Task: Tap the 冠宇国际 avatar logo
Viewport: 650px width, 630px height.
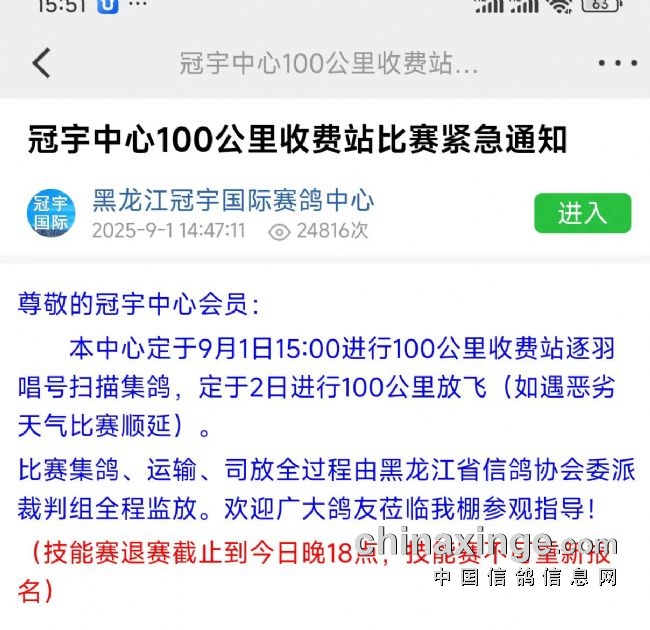Action: (x=51, y=213)
